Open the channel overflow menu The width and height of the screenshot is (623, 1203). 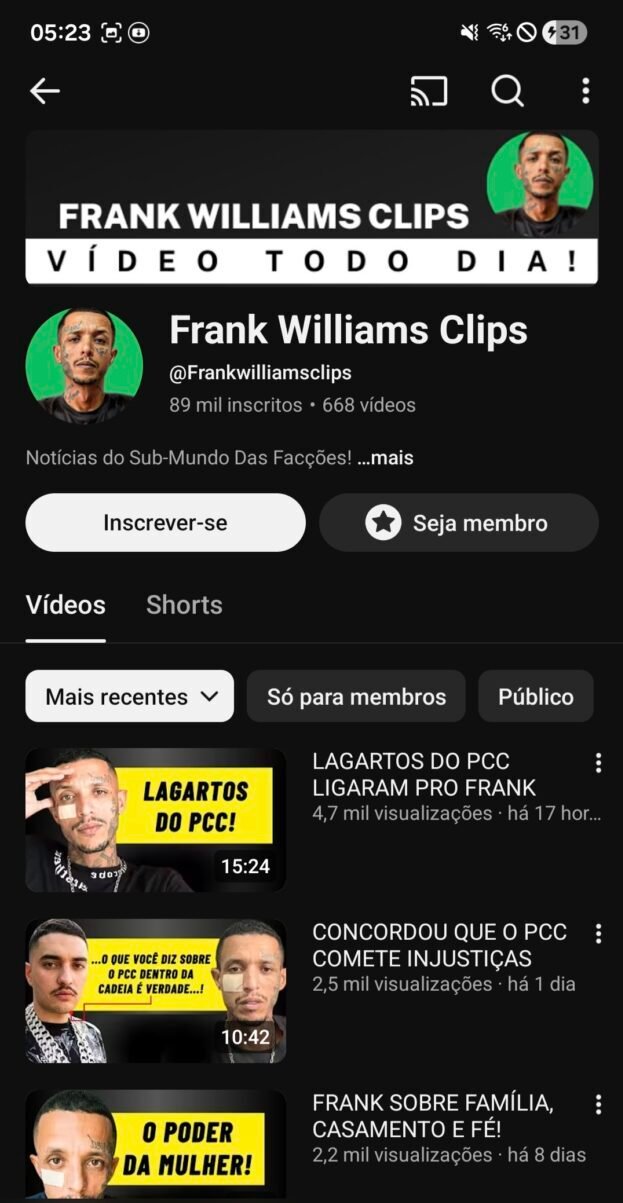coord(586,91)
